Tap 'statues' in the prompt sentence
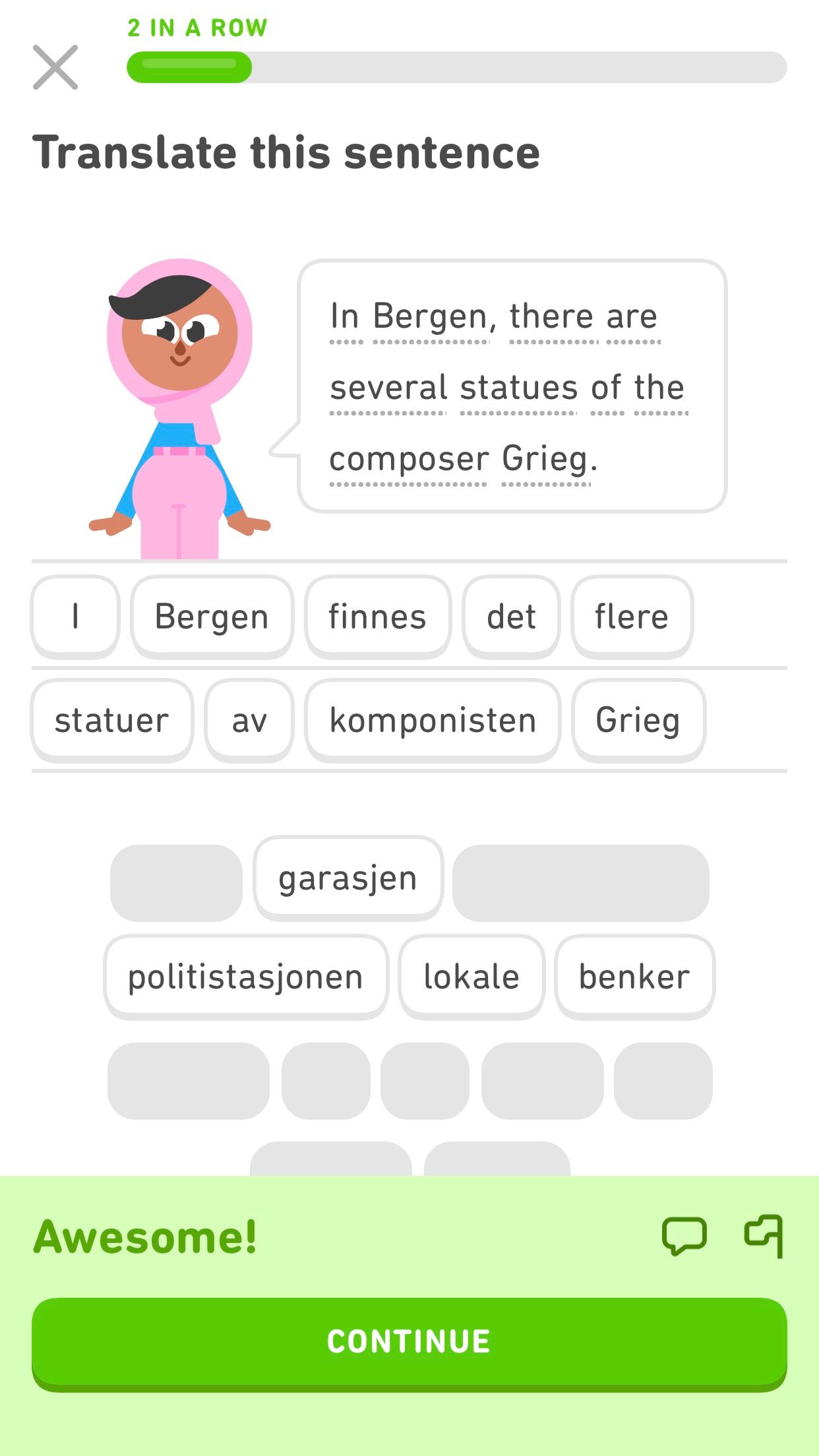 click(x=520, y=387)
